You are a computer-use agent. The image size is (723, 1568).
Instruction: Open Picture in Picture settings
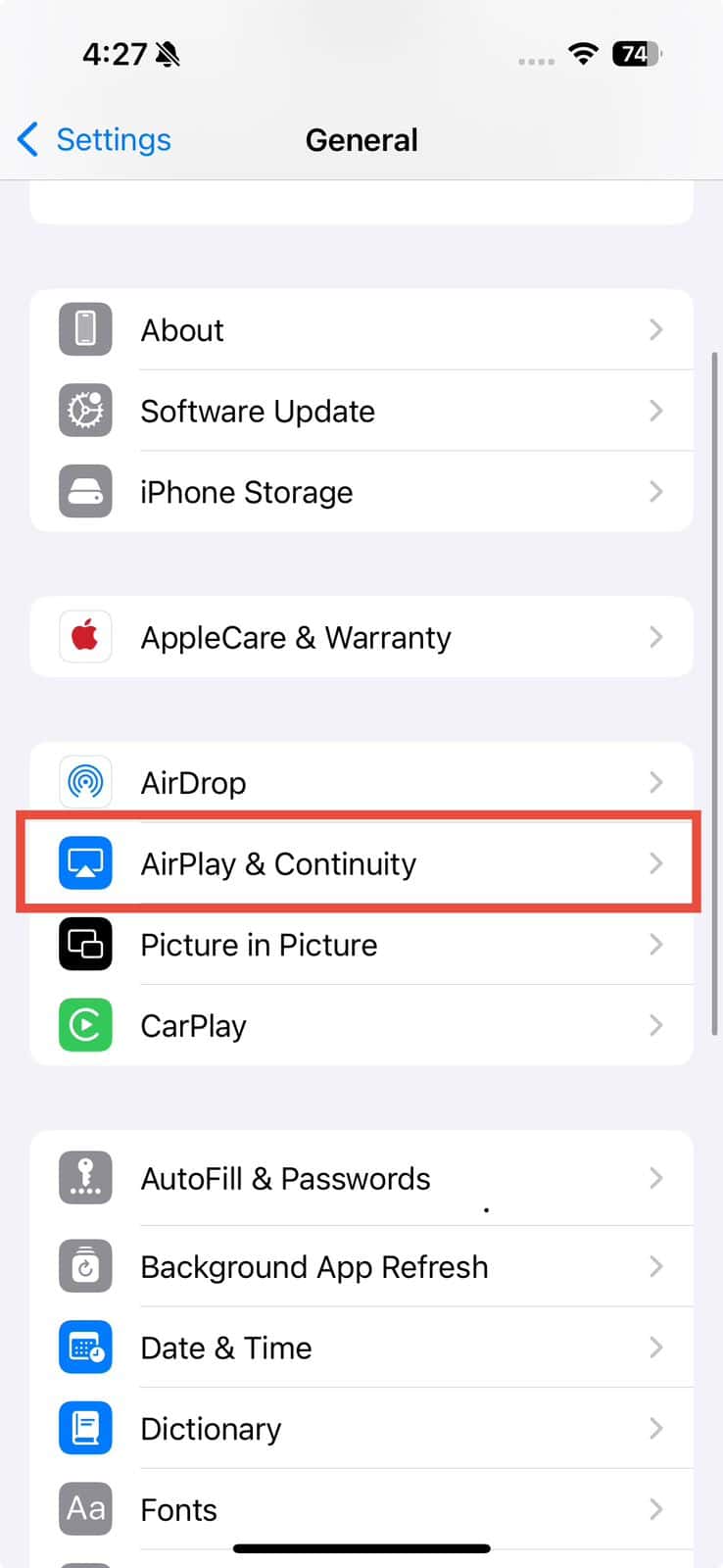coord(361,945)
